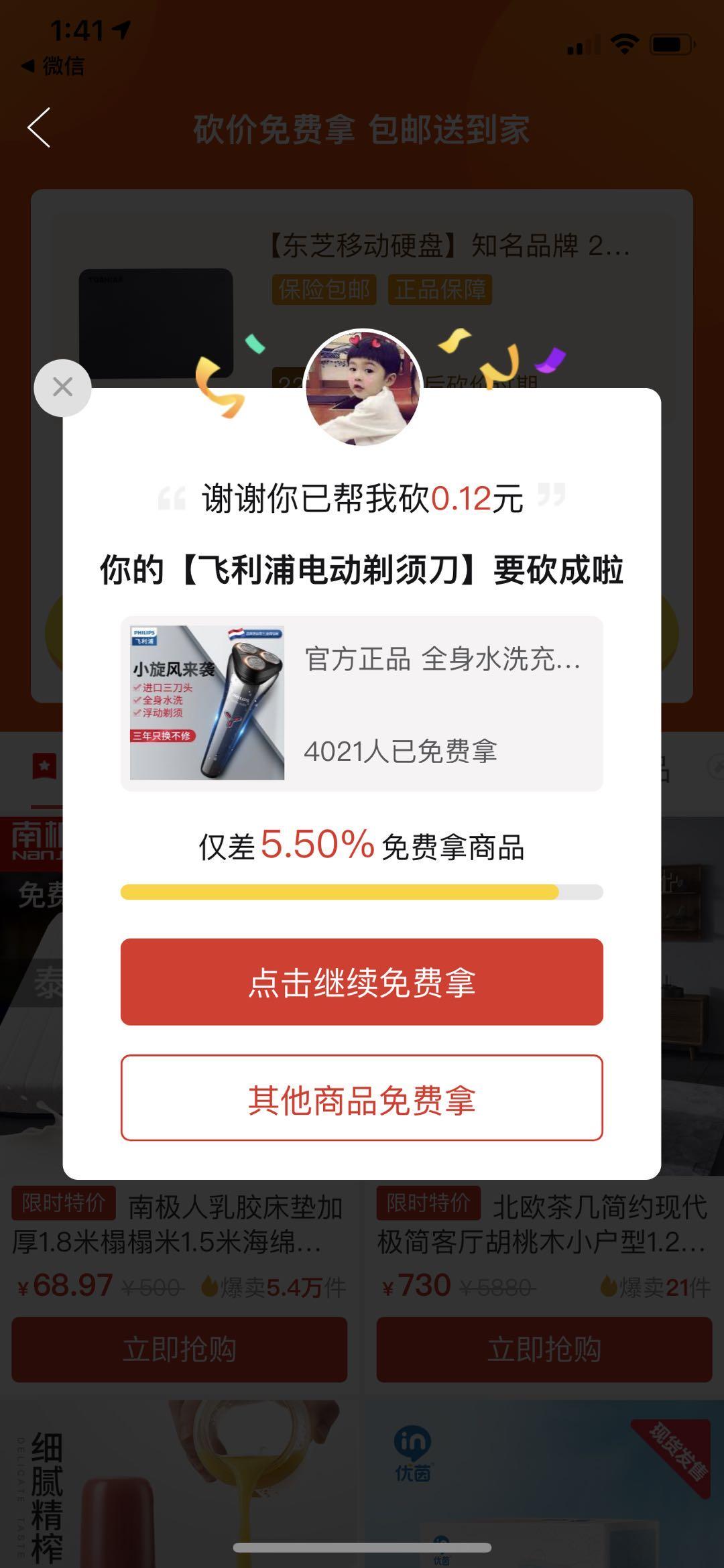The height and width of the screenshot is (1568, 724).
Task: Dismiss the bargain popup with the X button
Action: [x=62, y=387]
